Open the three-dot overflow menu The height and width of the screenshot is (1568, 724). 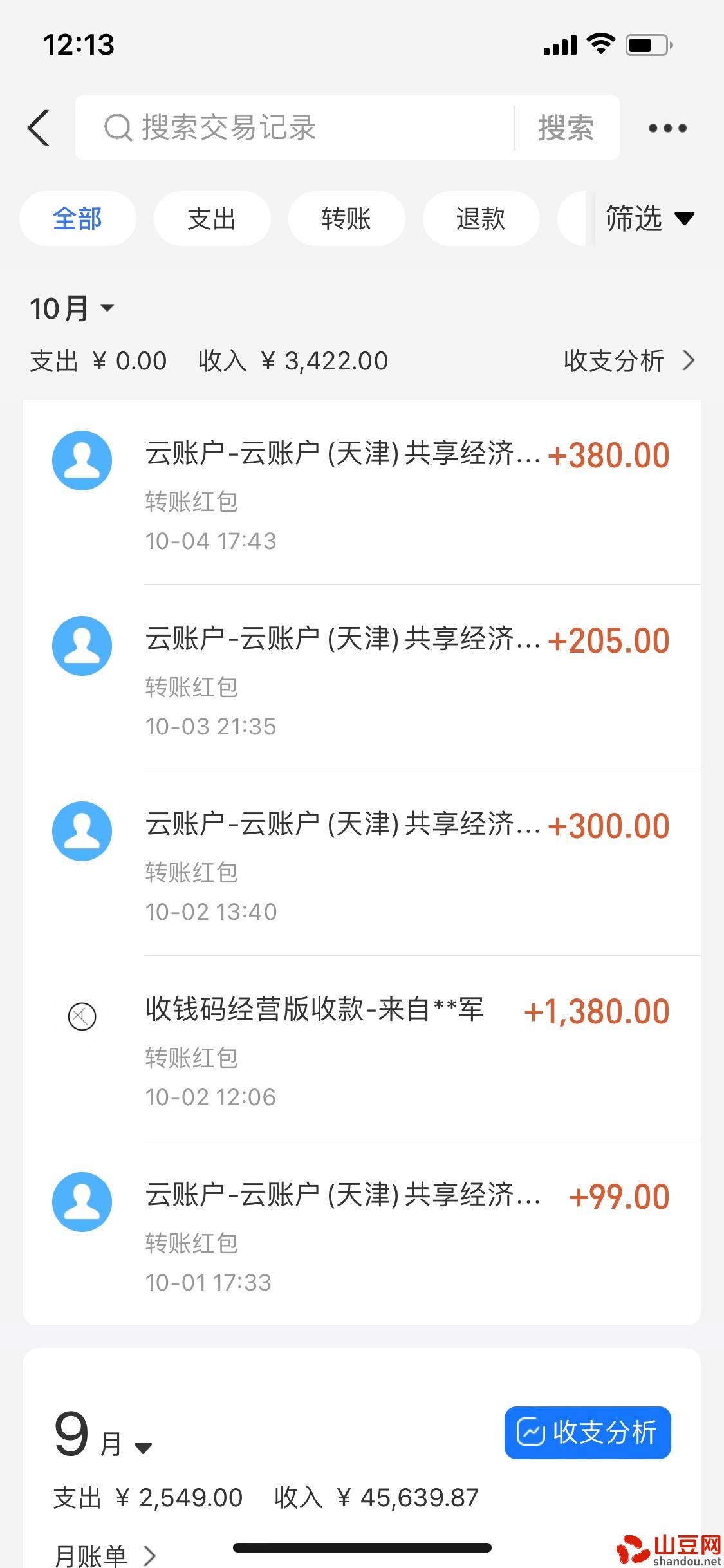[x=667, y=128]
